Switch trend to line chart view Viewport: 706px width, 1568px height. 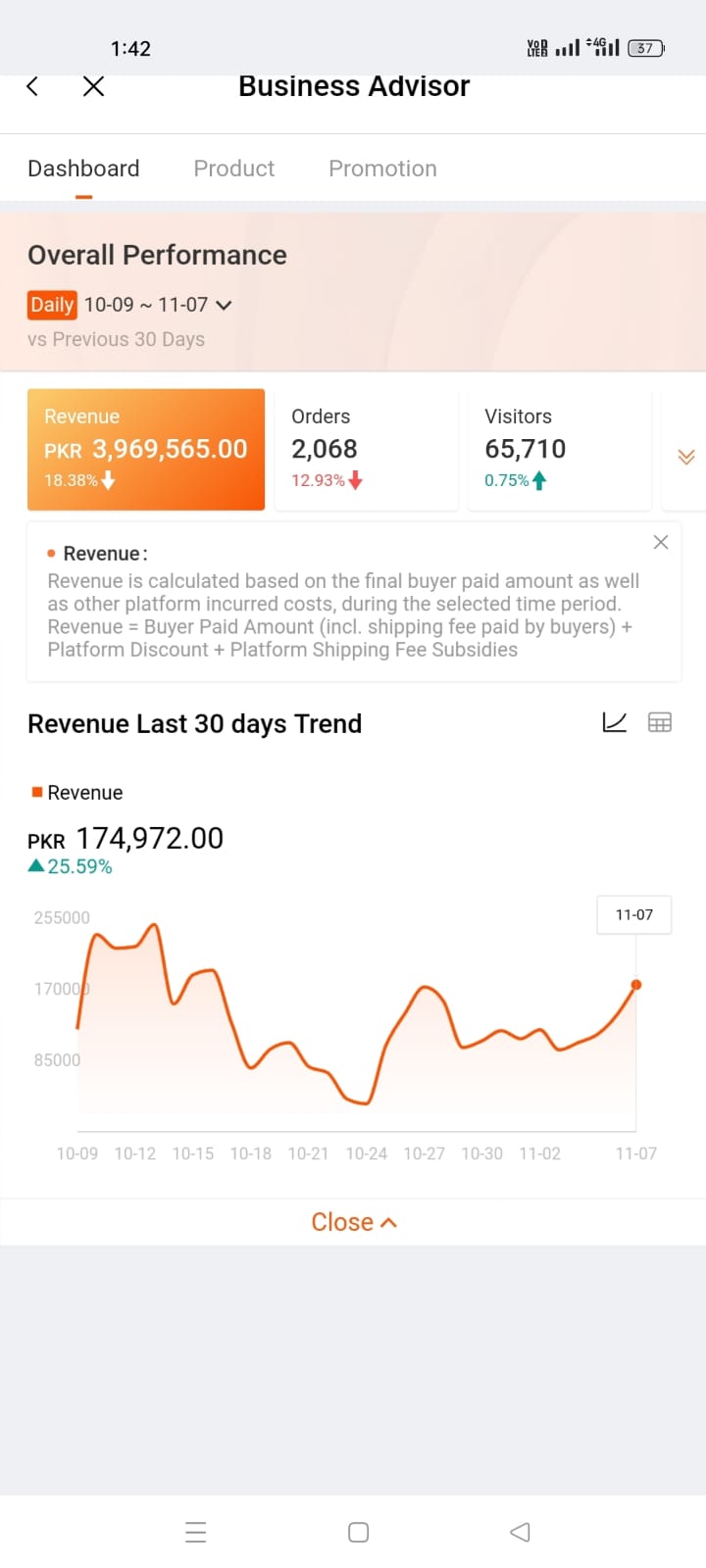[614, 723]
